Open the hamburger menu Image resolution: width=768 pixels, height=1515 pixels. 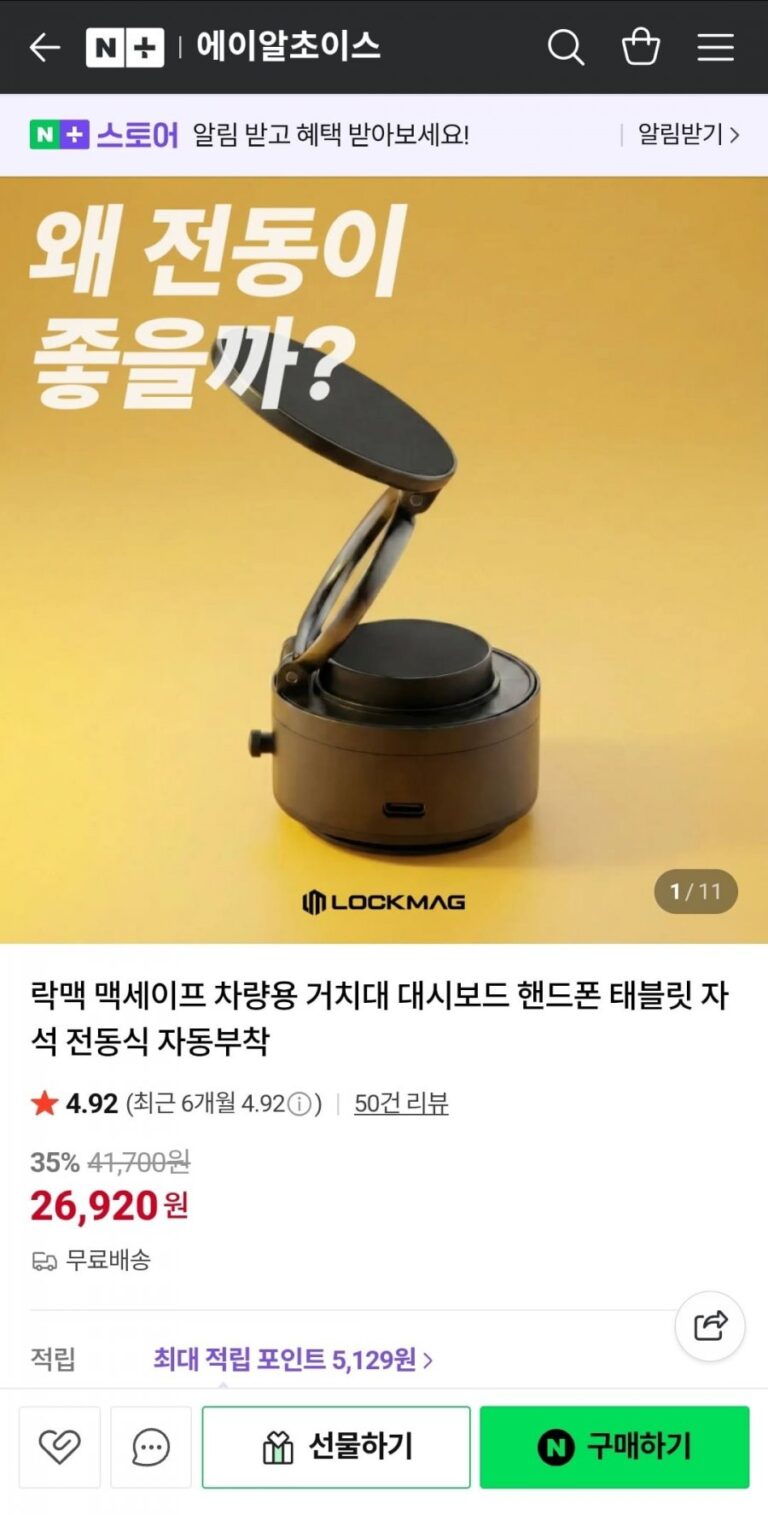tap(715, 47)
